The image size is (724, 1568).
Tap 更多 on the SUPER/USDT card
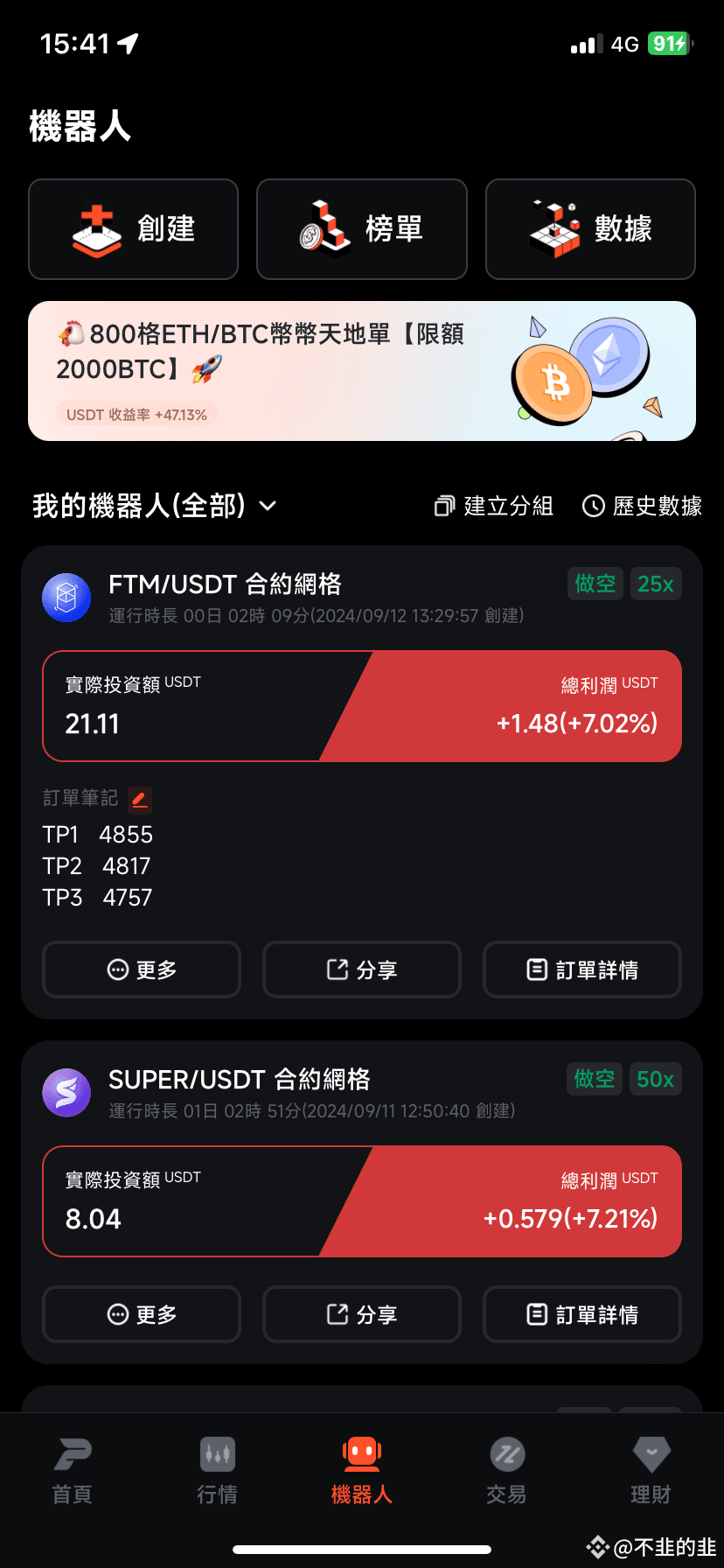click(142, 1314)
